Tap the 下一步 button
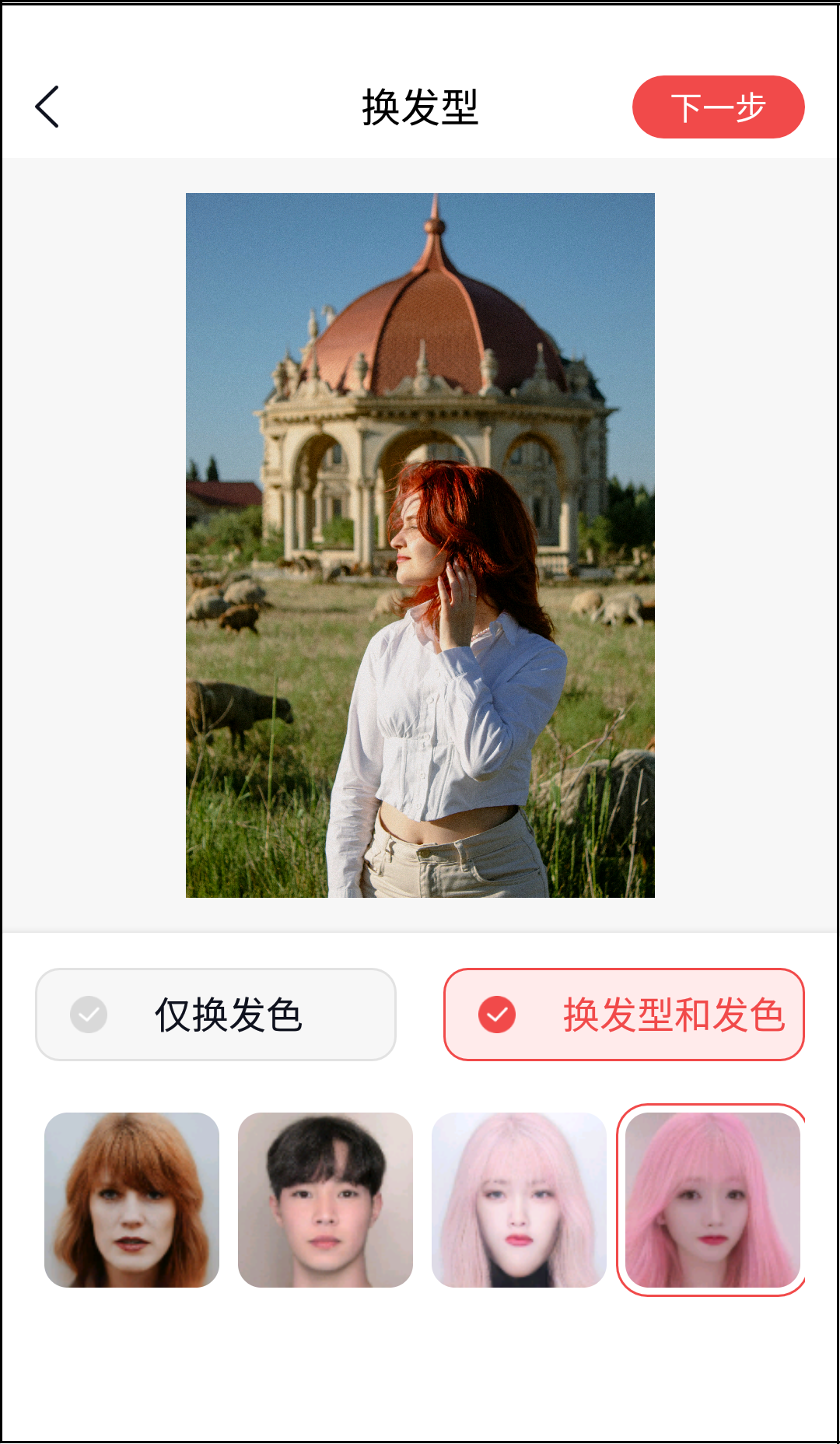840x1444 pixels. point(718,107)
